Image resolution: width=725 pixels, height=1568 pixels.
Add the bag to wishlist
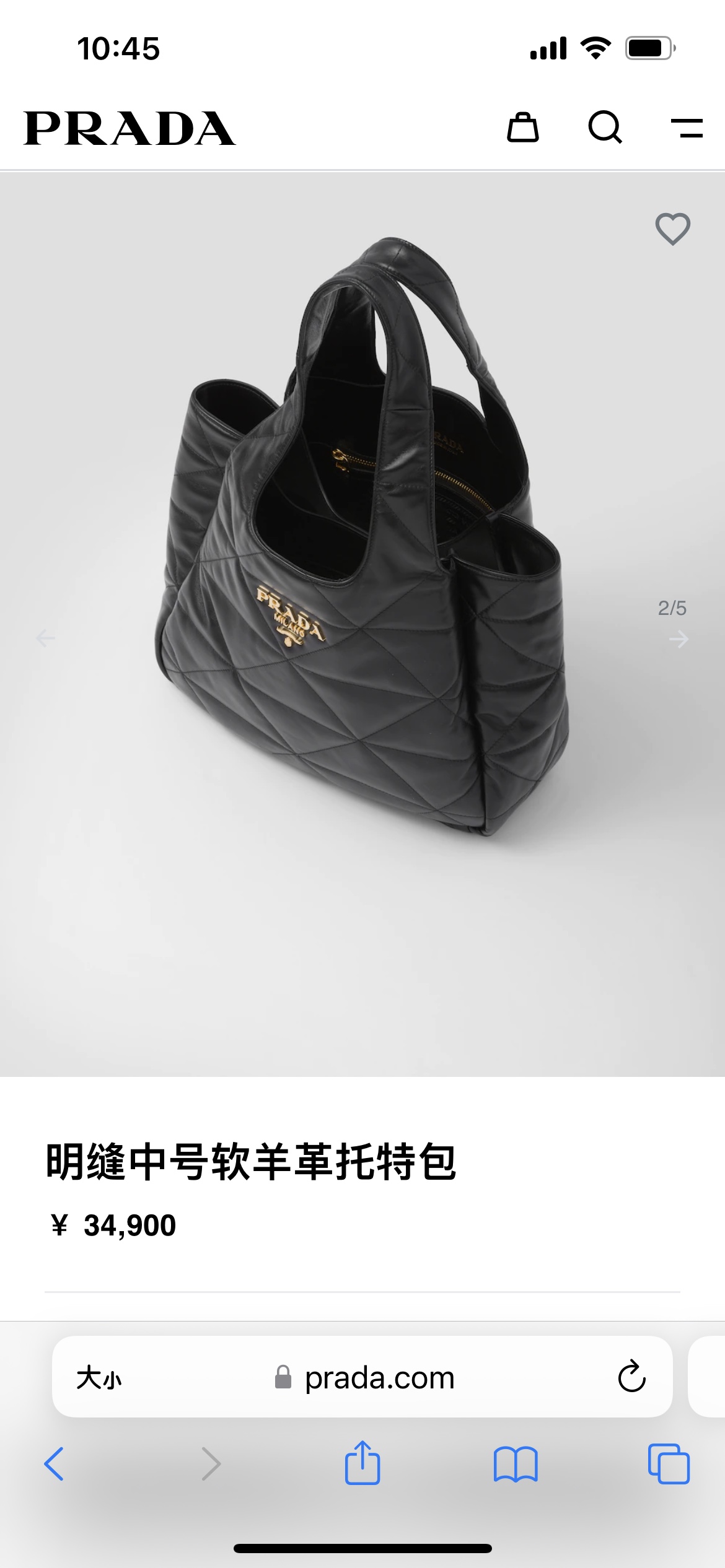tap(673, 229)
